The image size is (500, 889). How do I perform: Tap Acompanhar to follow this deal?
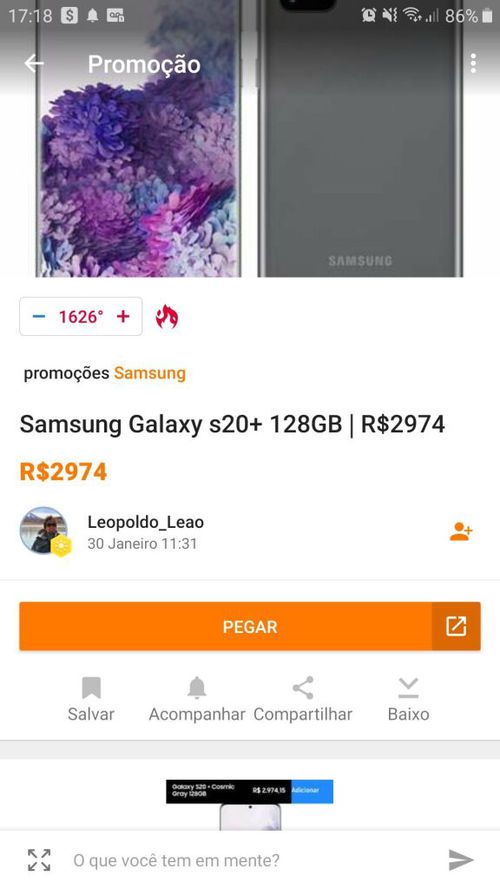coord(197,699)
